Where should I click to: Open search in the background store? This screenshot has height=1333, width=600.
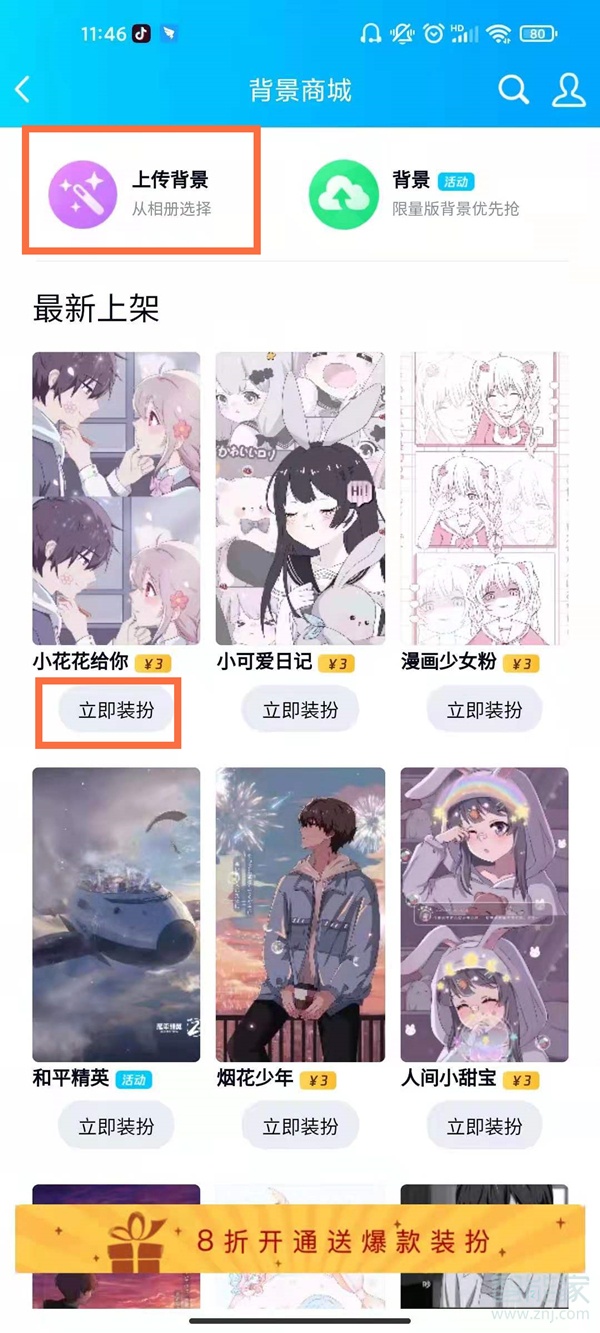pyautogui.click(x=513, y=90)
